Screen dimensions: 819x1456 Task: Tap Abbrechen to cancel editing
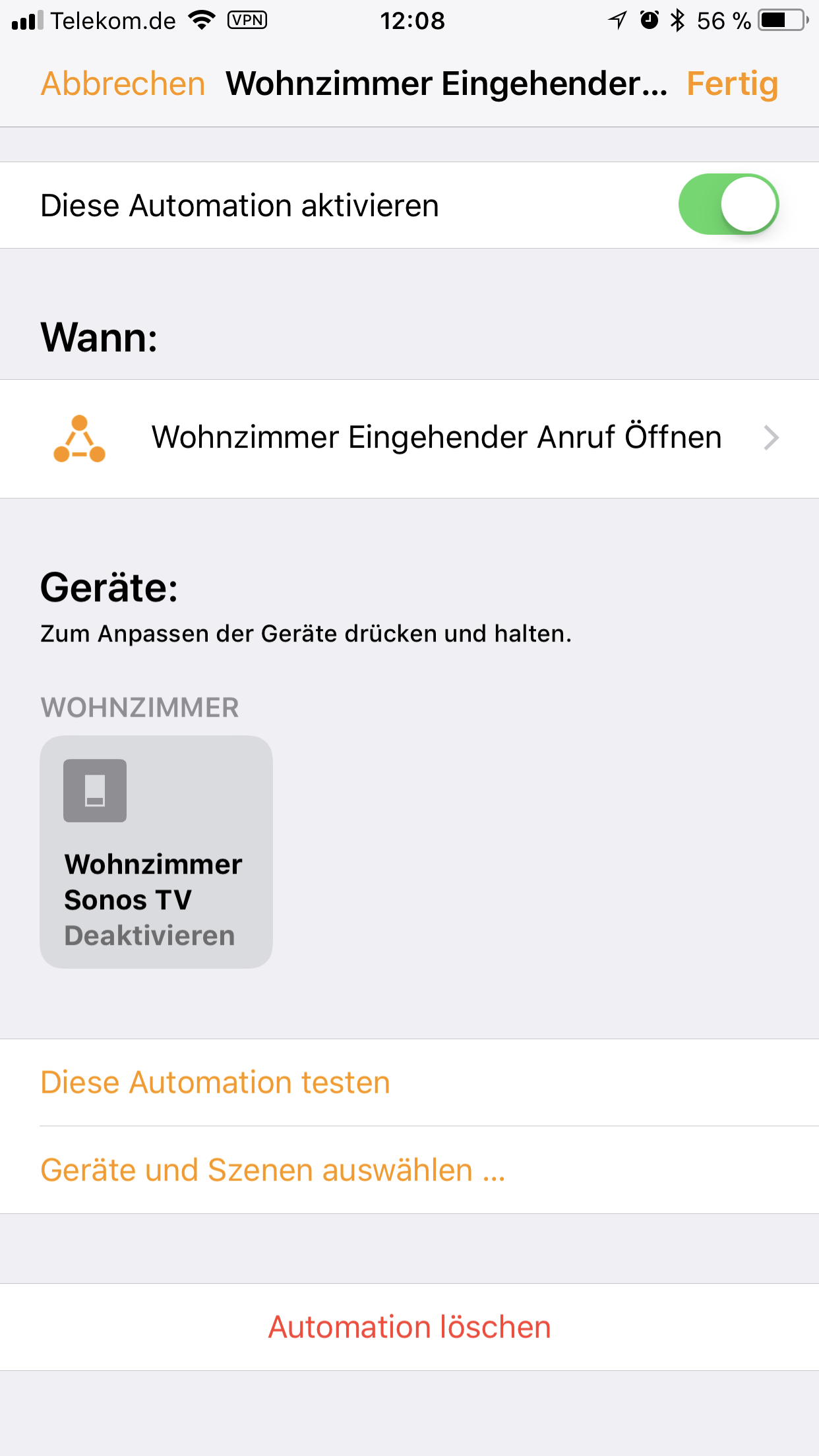pos(123,84)
